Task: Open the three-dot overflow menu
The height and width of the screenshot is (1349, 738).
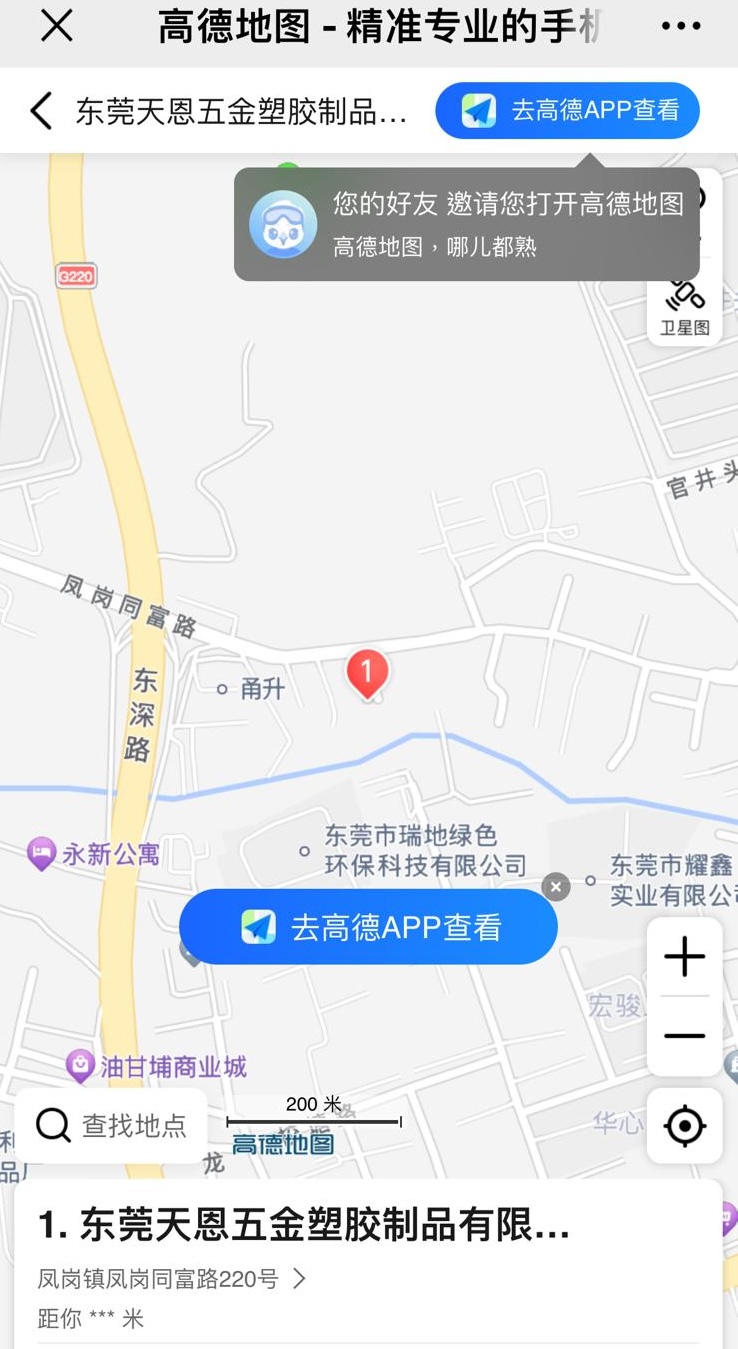Action: coord(681,27)
